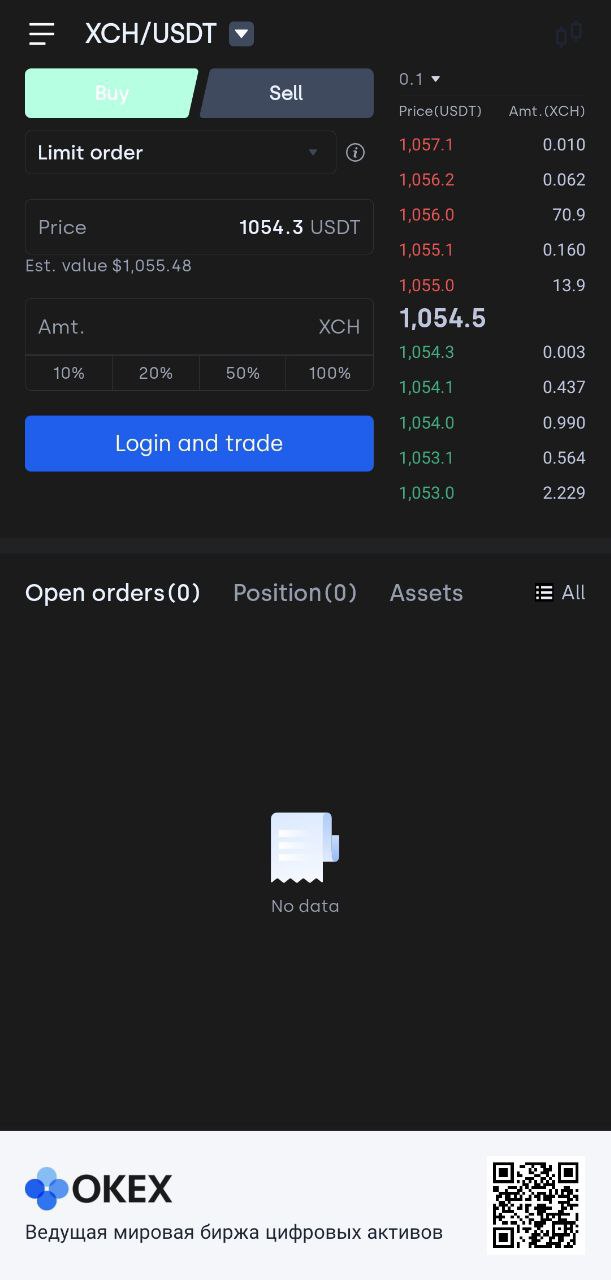Tap the order type info icon

(355, 153)
